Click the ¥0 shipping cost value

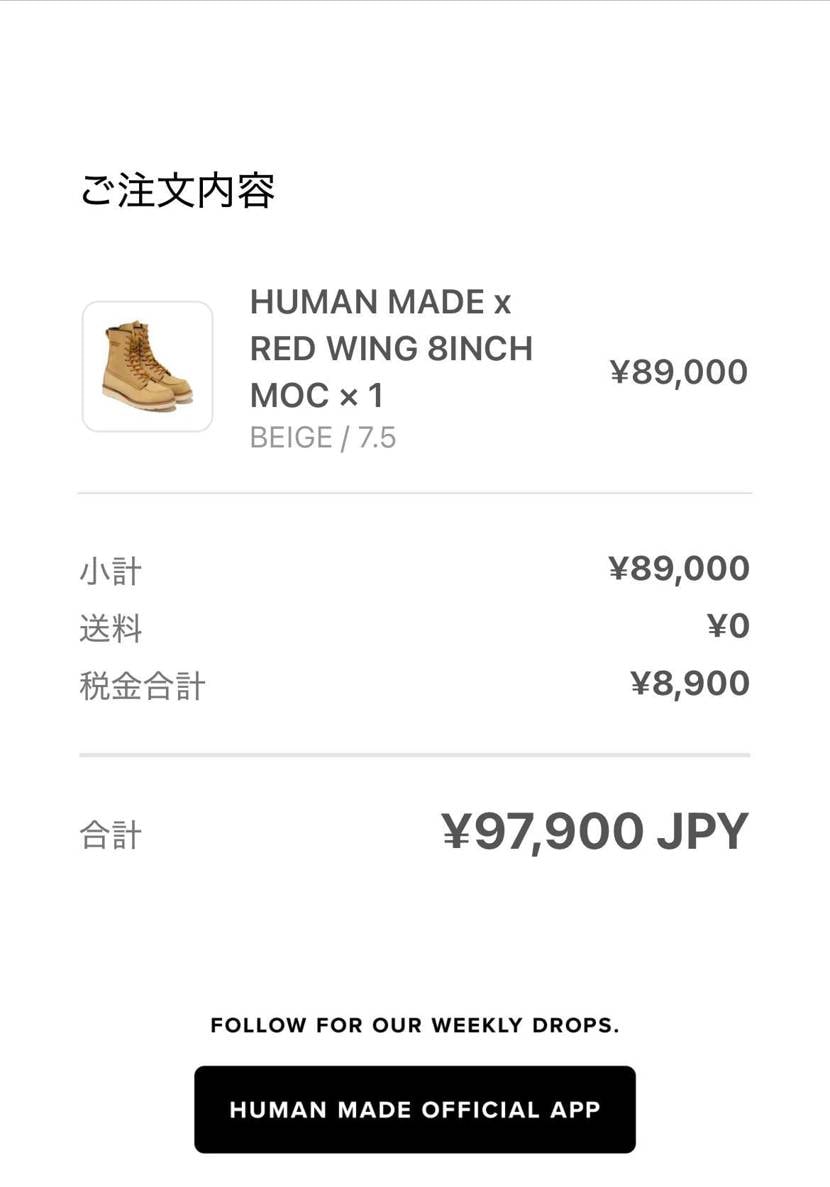[x=733, y=627]
